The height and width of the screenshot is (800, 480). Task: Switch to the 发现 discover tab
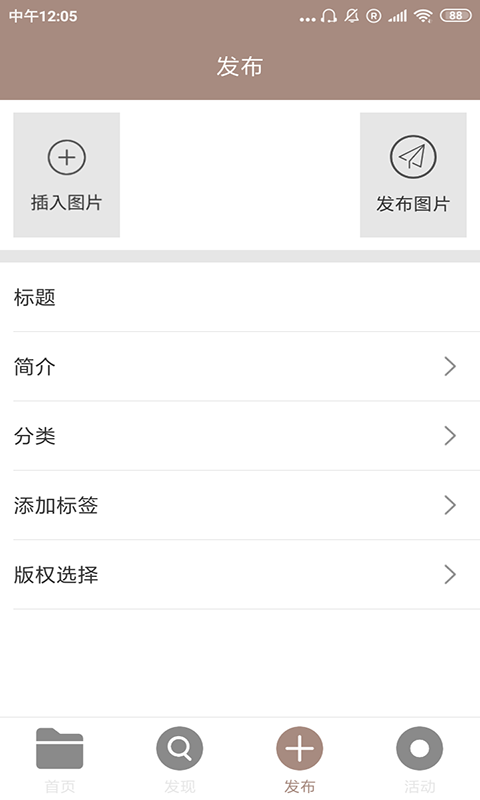pyautogui.click(x=180, y=760)
